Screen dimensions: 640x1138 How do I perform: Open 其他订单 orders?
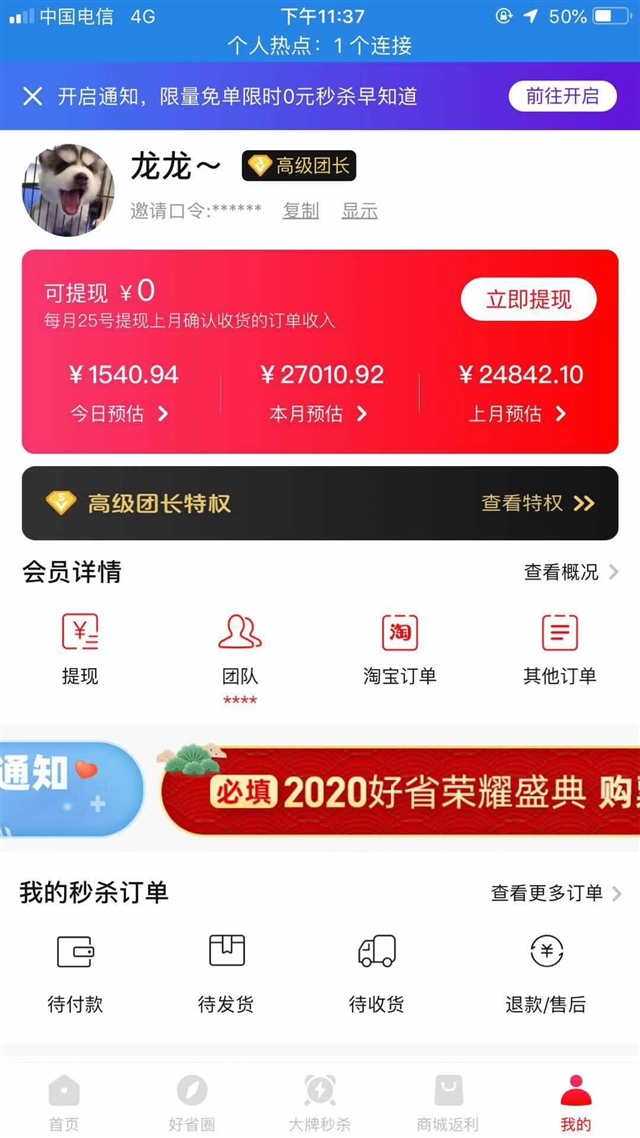(x=560, y=650)
